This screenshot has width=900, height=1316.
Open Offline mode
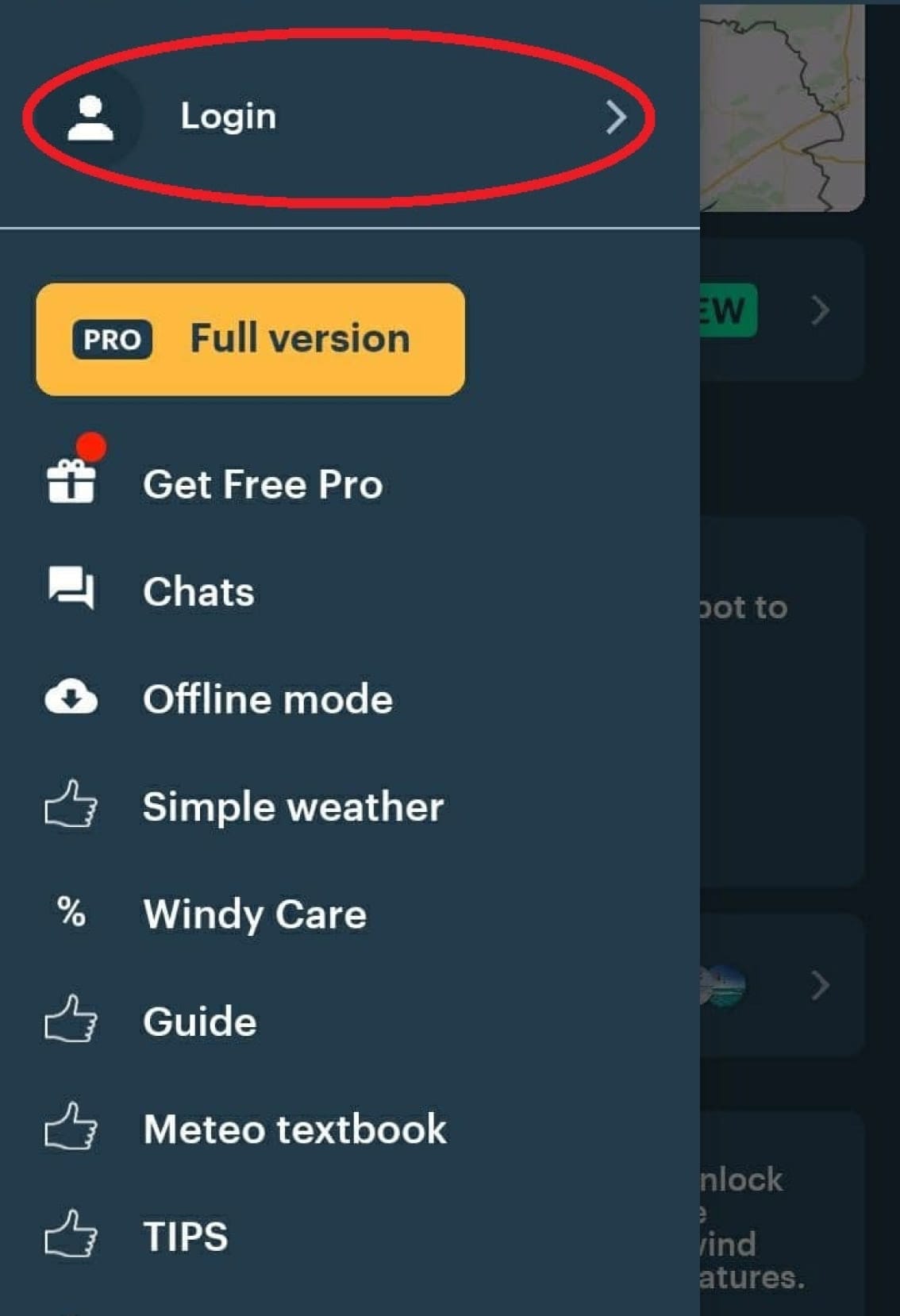pyautogui.click(x=267, y=698)
